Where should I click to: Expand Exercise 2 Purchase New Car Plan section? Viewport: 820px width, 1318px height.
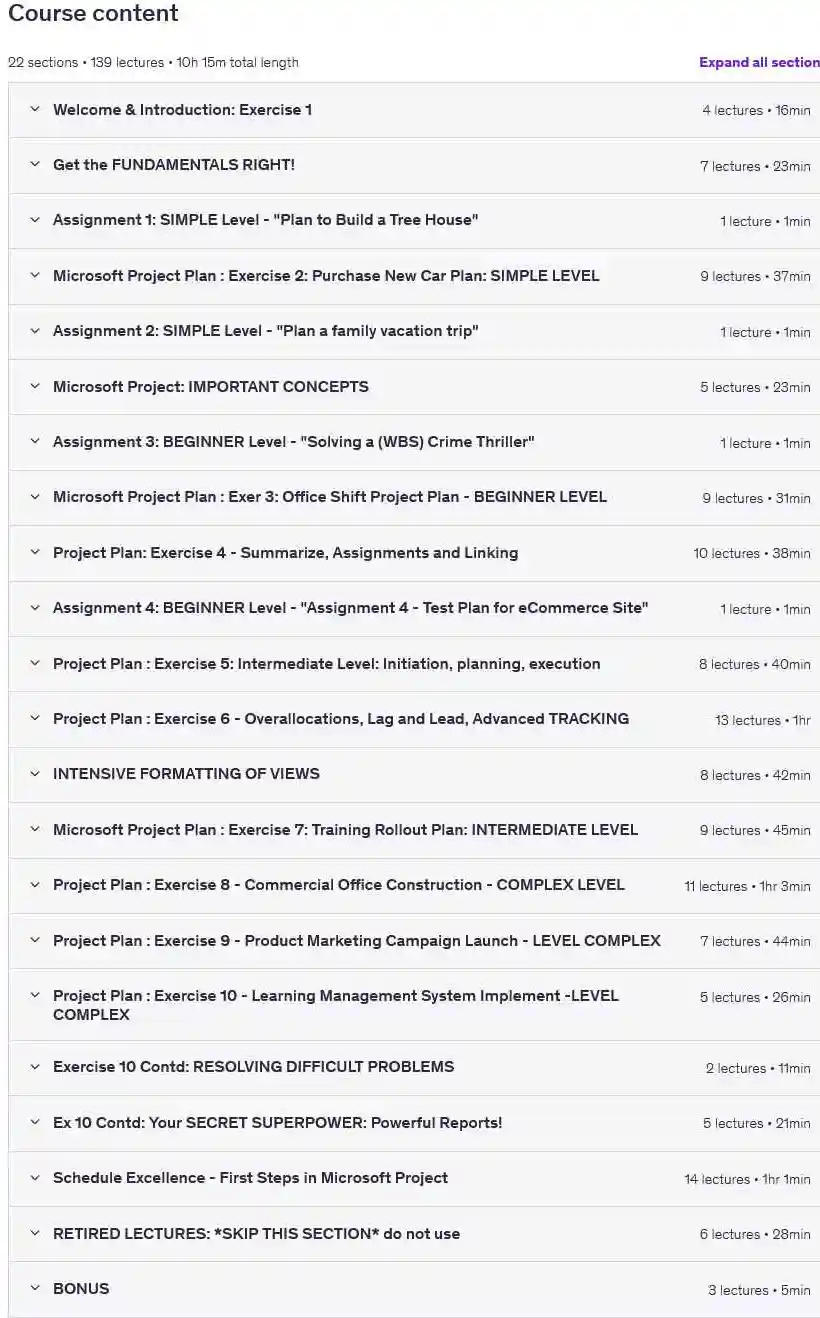pyautogui.click(x=326, y=276)
